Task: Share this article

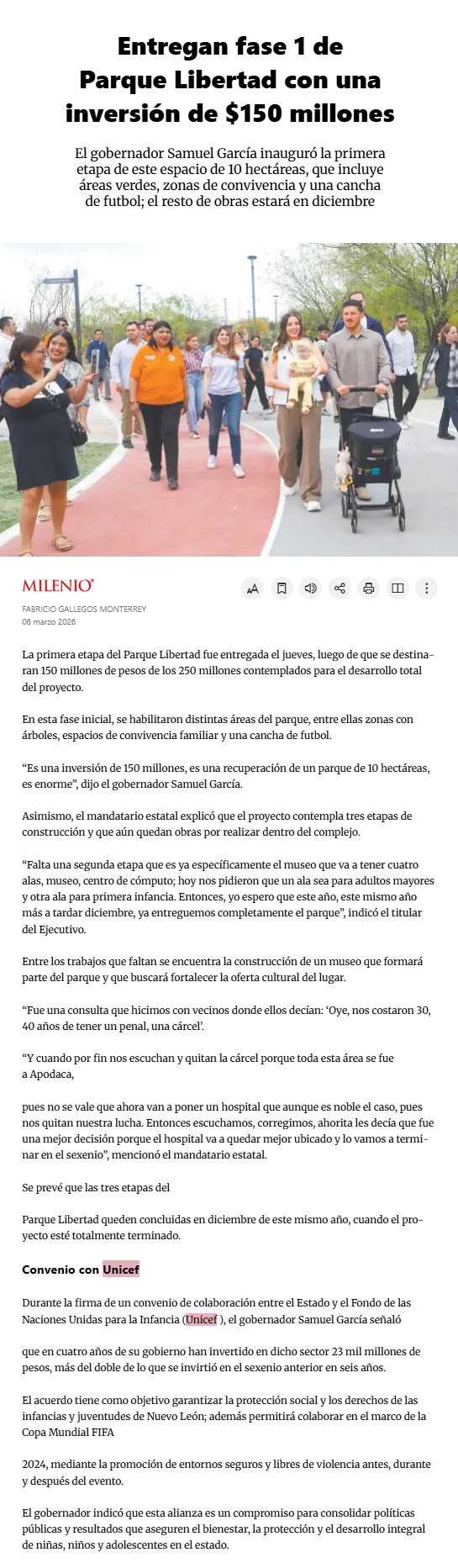Action: [x=340, y=589]
